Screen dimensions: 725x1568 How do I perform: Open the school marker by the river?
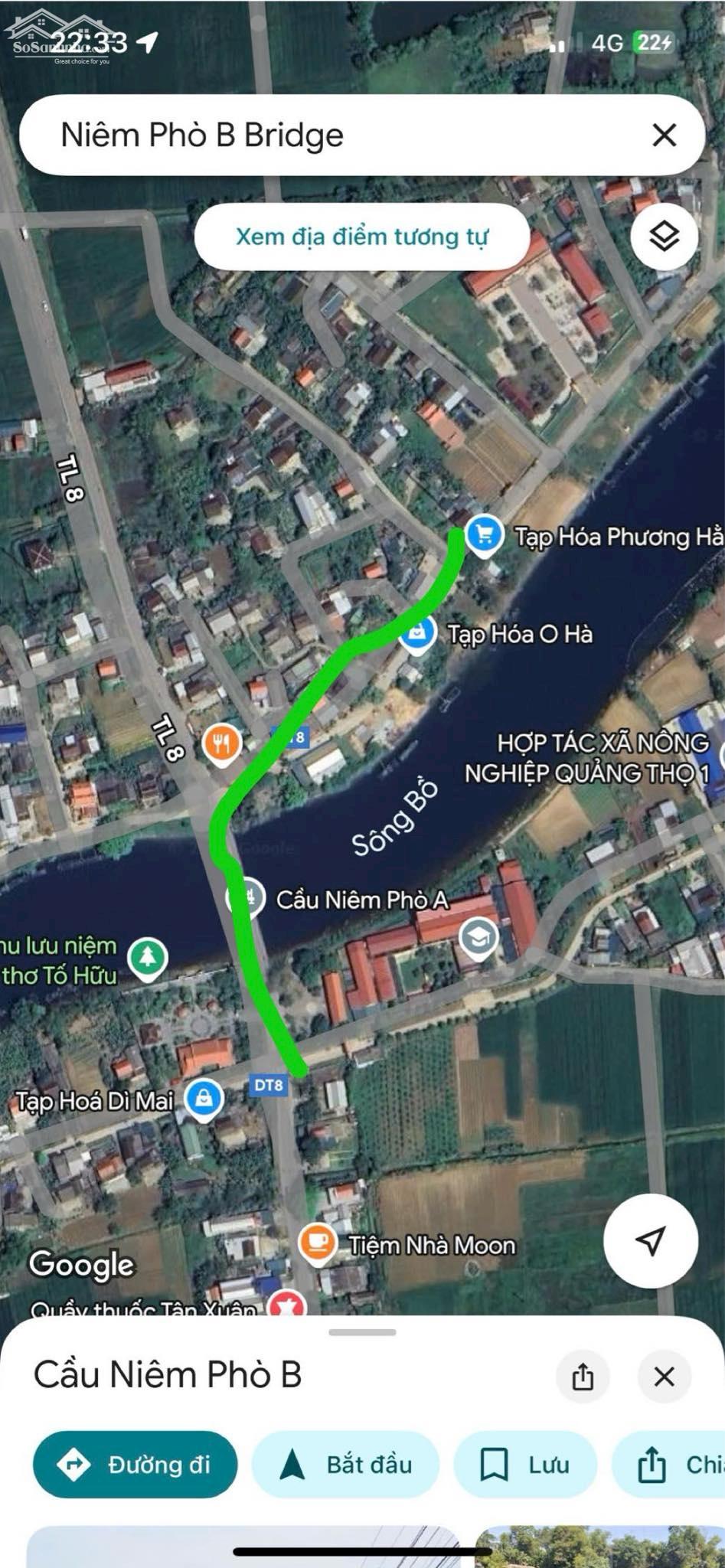point(478,937)
